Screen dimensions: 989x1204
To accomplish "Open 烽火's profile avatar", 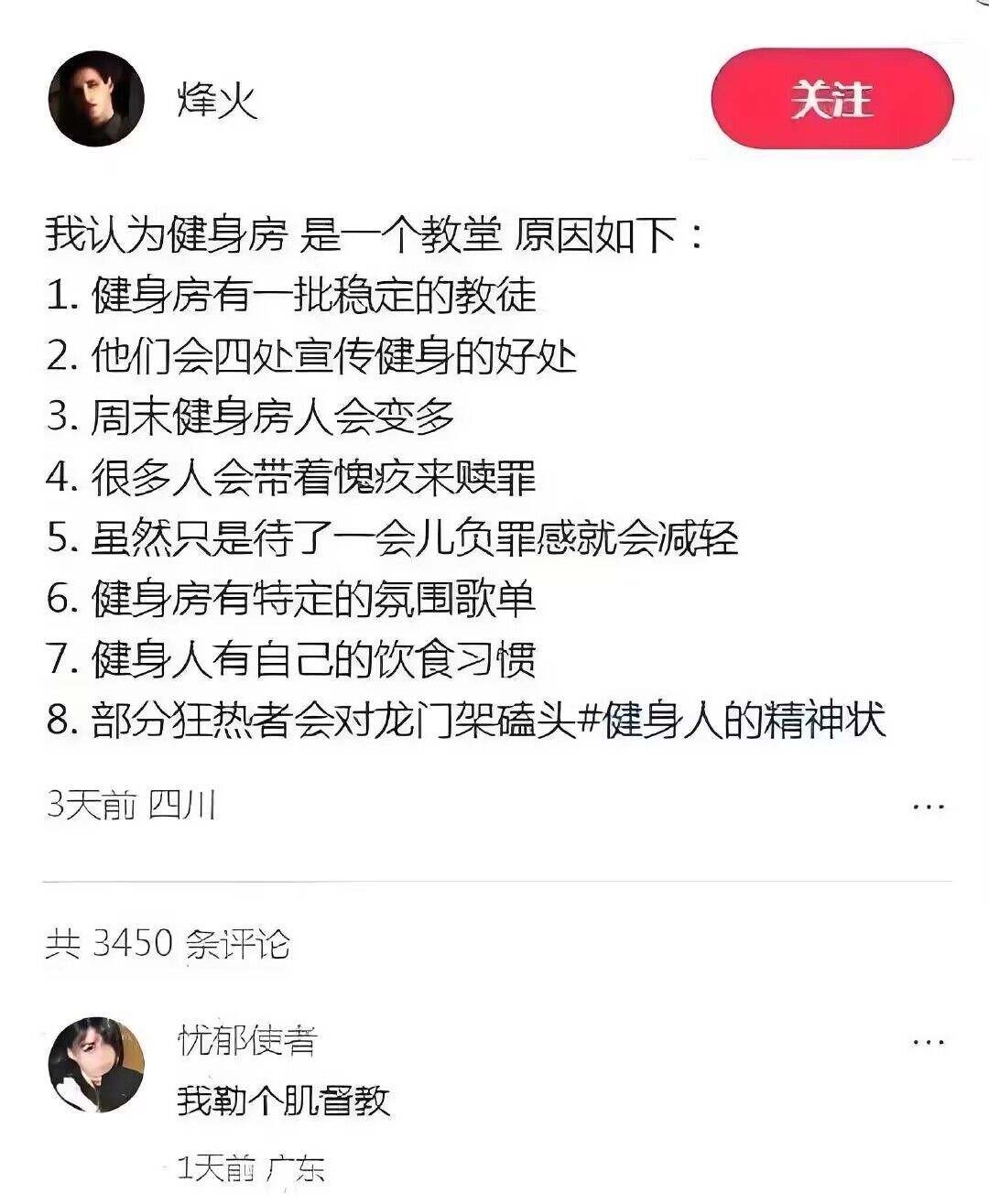I will click(96, 99).
